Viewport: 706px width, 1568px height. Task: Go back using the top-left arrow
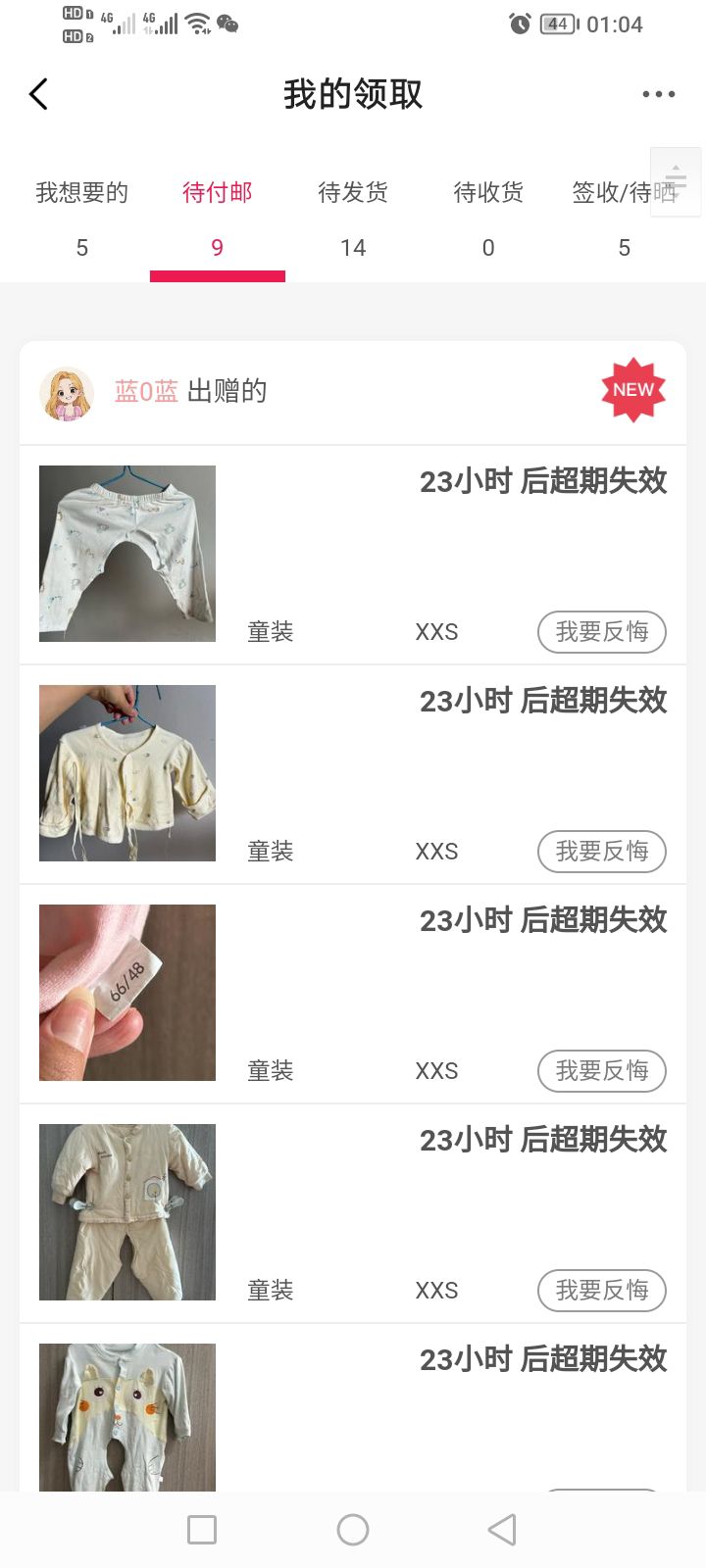pyautogui.click(x=39, y=94)
